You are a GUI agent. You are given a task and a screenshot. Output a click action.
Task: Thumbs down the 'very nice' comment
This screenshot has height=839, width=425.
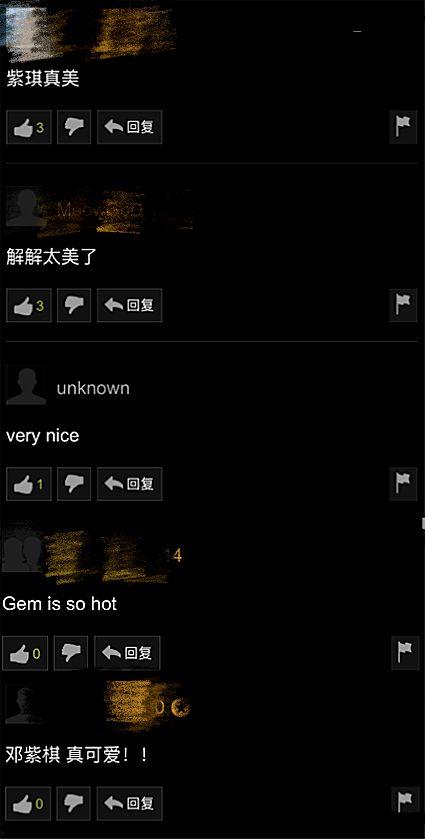coord(74,484)
